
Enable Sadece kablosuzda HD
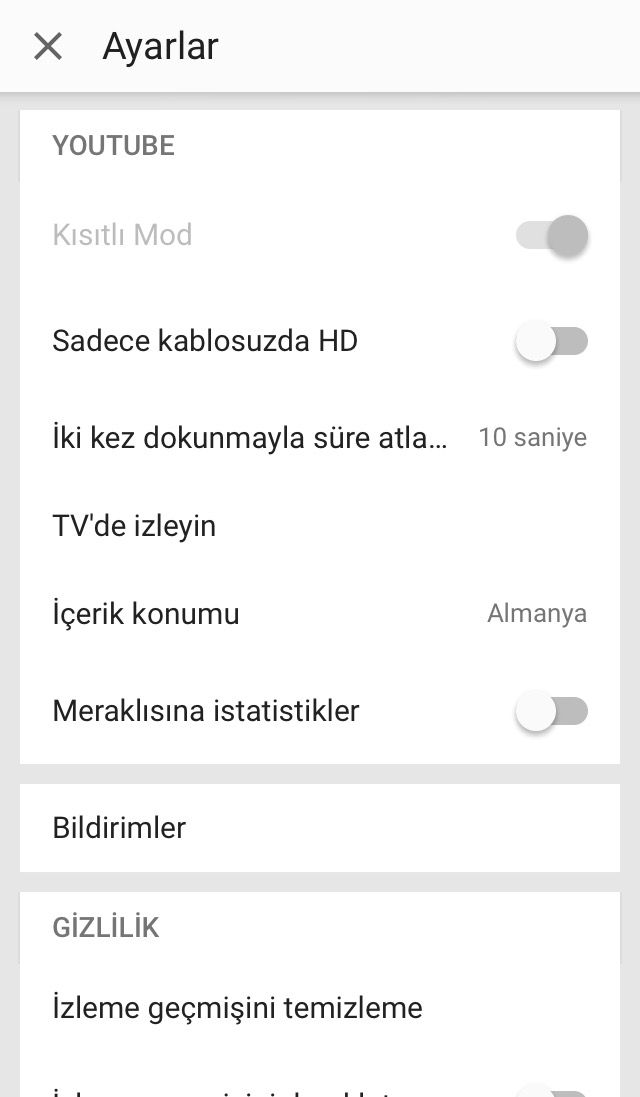pos(551,342)
